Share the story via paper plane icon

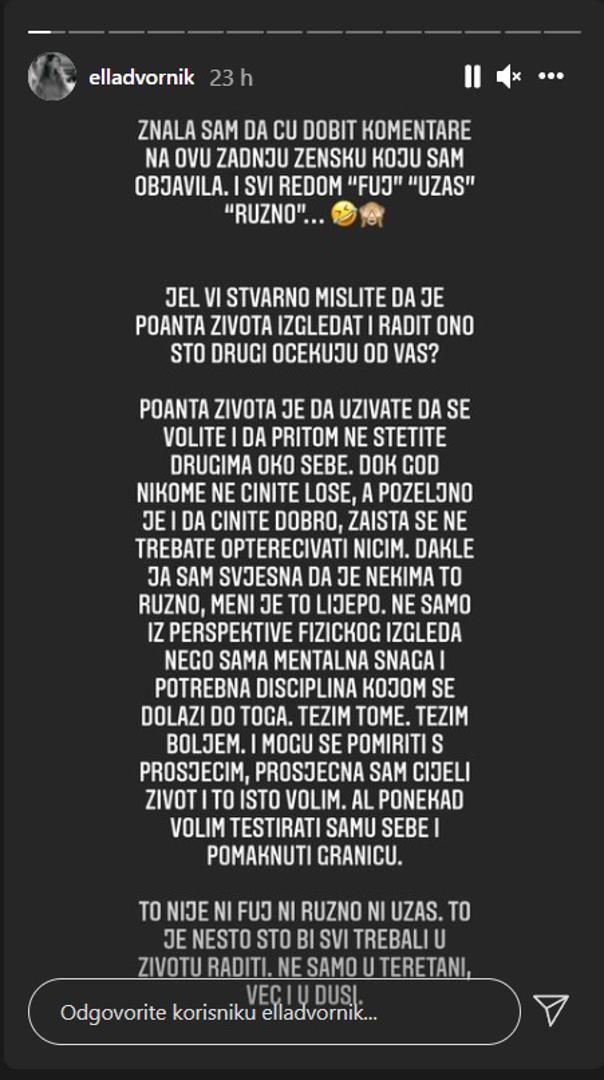(551, 1010)
